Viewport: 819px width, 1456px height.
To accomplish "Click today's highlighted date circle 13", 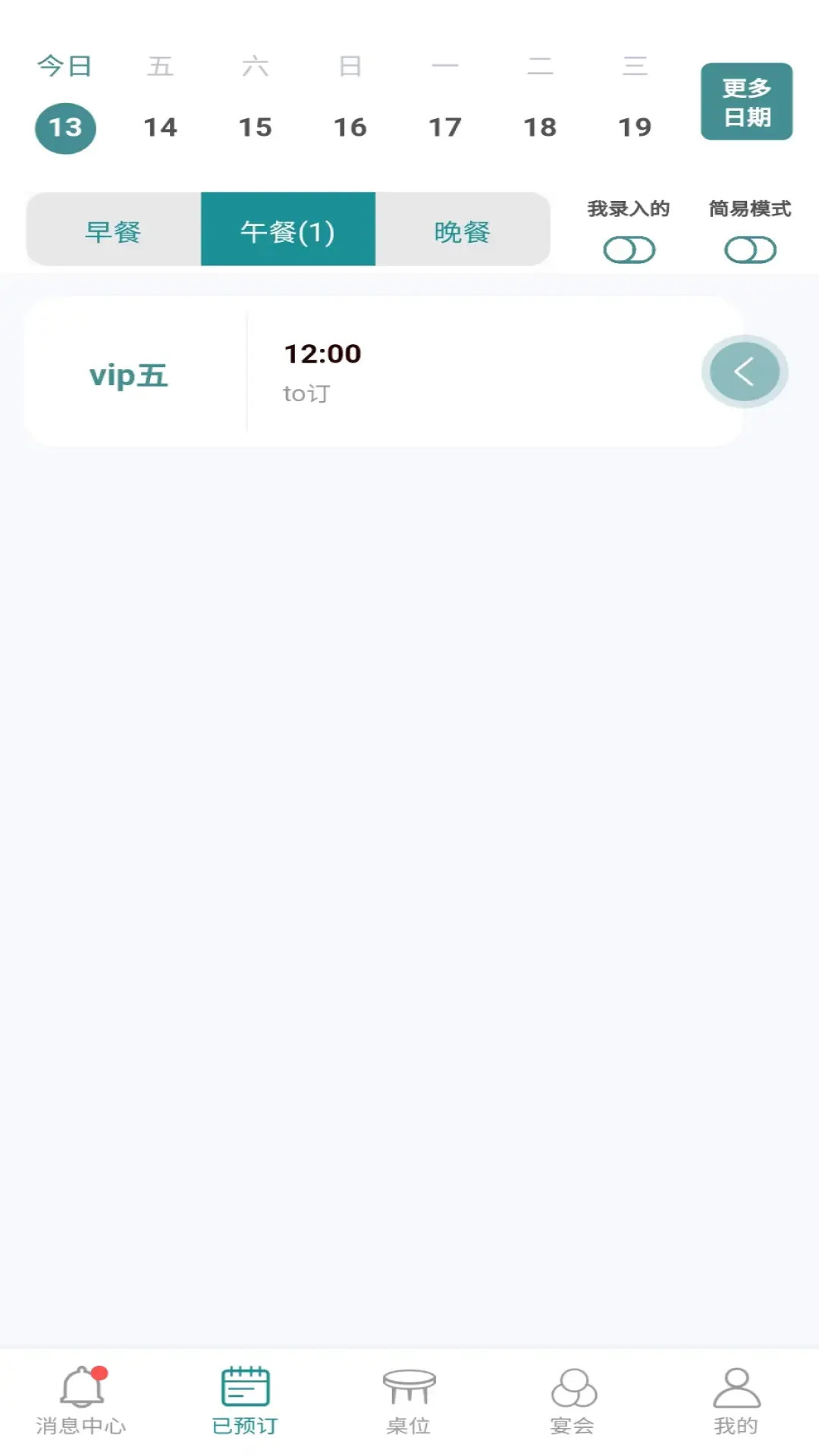I will click(65, 127).
